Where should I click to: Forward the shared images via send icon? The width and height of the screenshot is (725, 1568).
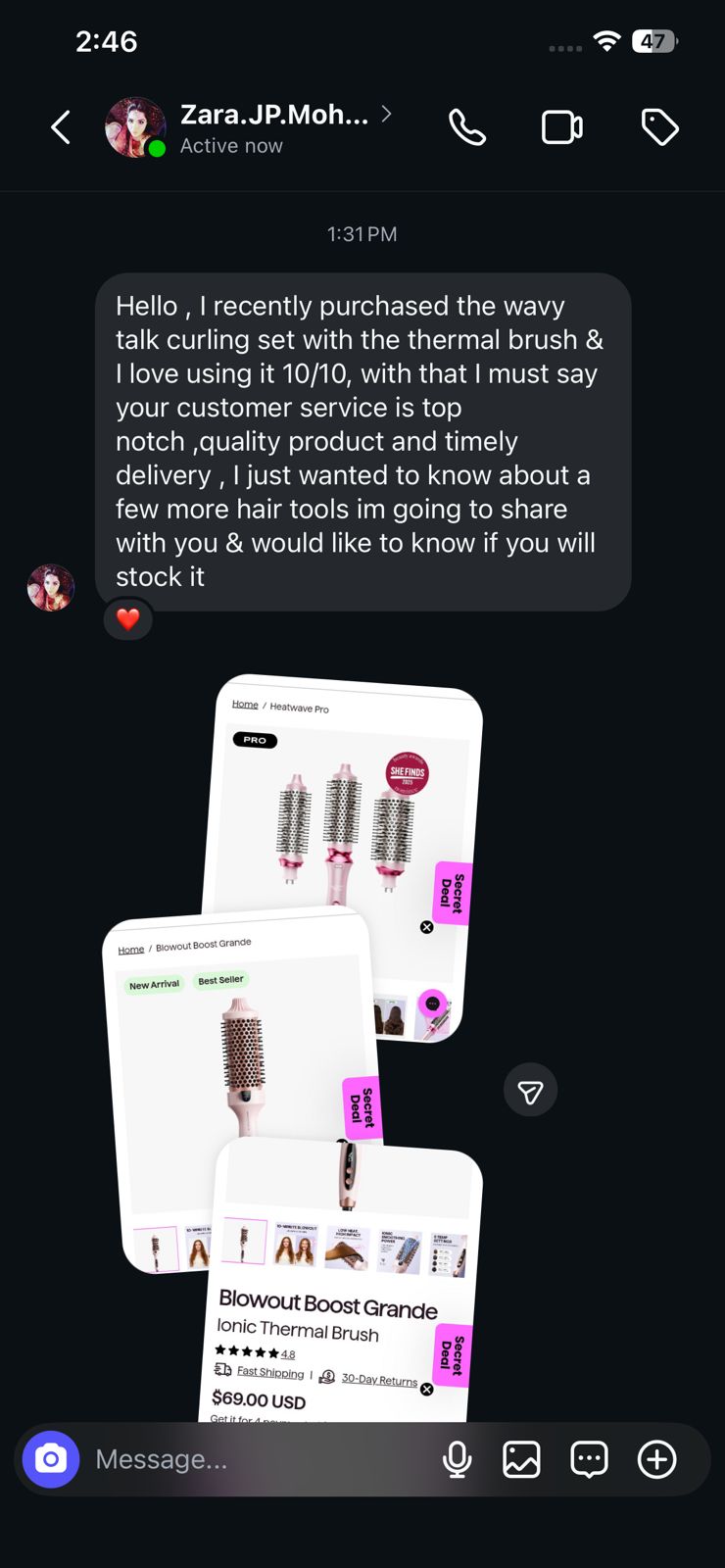(530, 1091)
